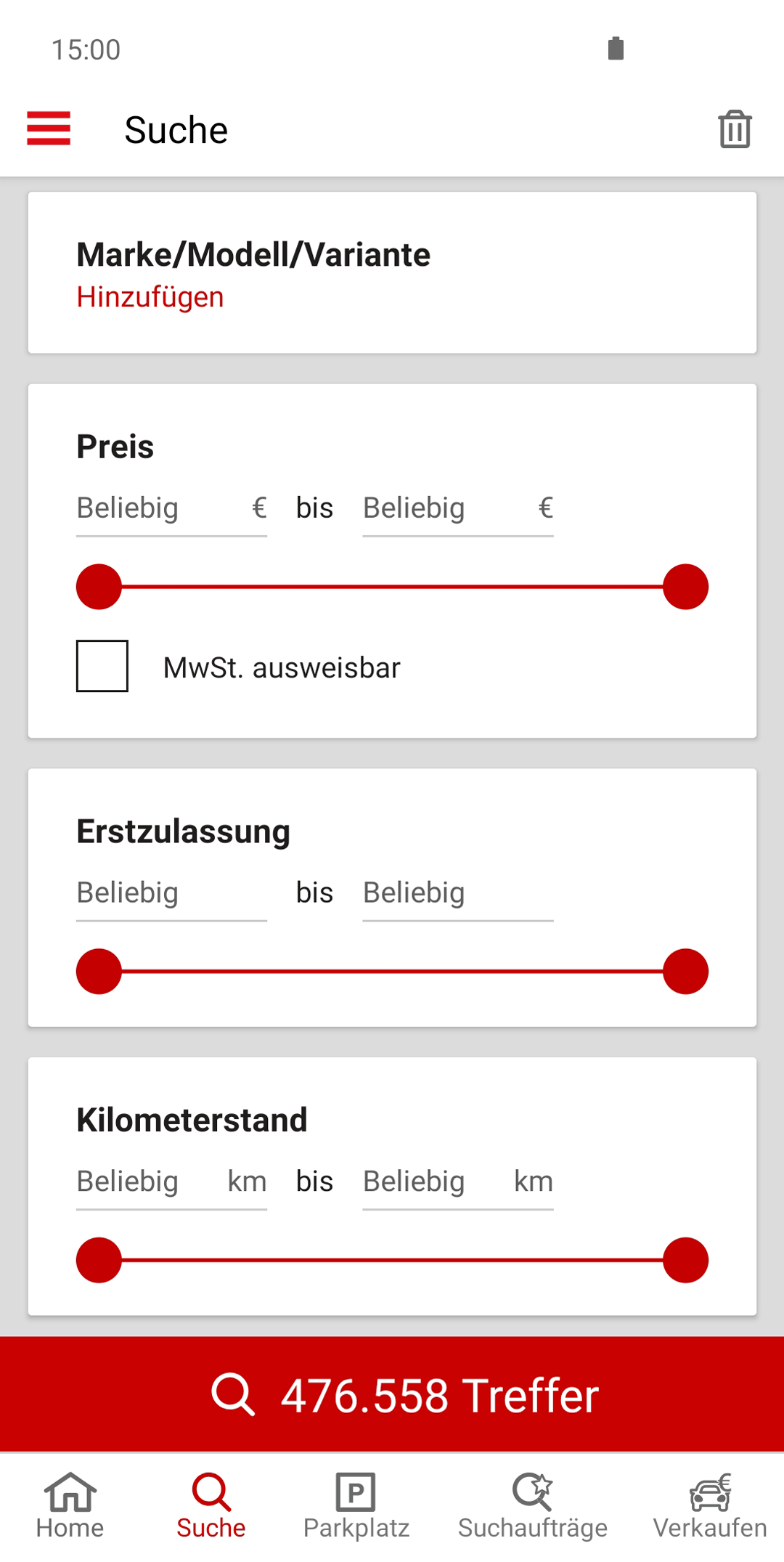The width and height of the screenshot is (784, 1562).
Task: Tap the minimum Kilometerstand field
Action: point(171,1182)
